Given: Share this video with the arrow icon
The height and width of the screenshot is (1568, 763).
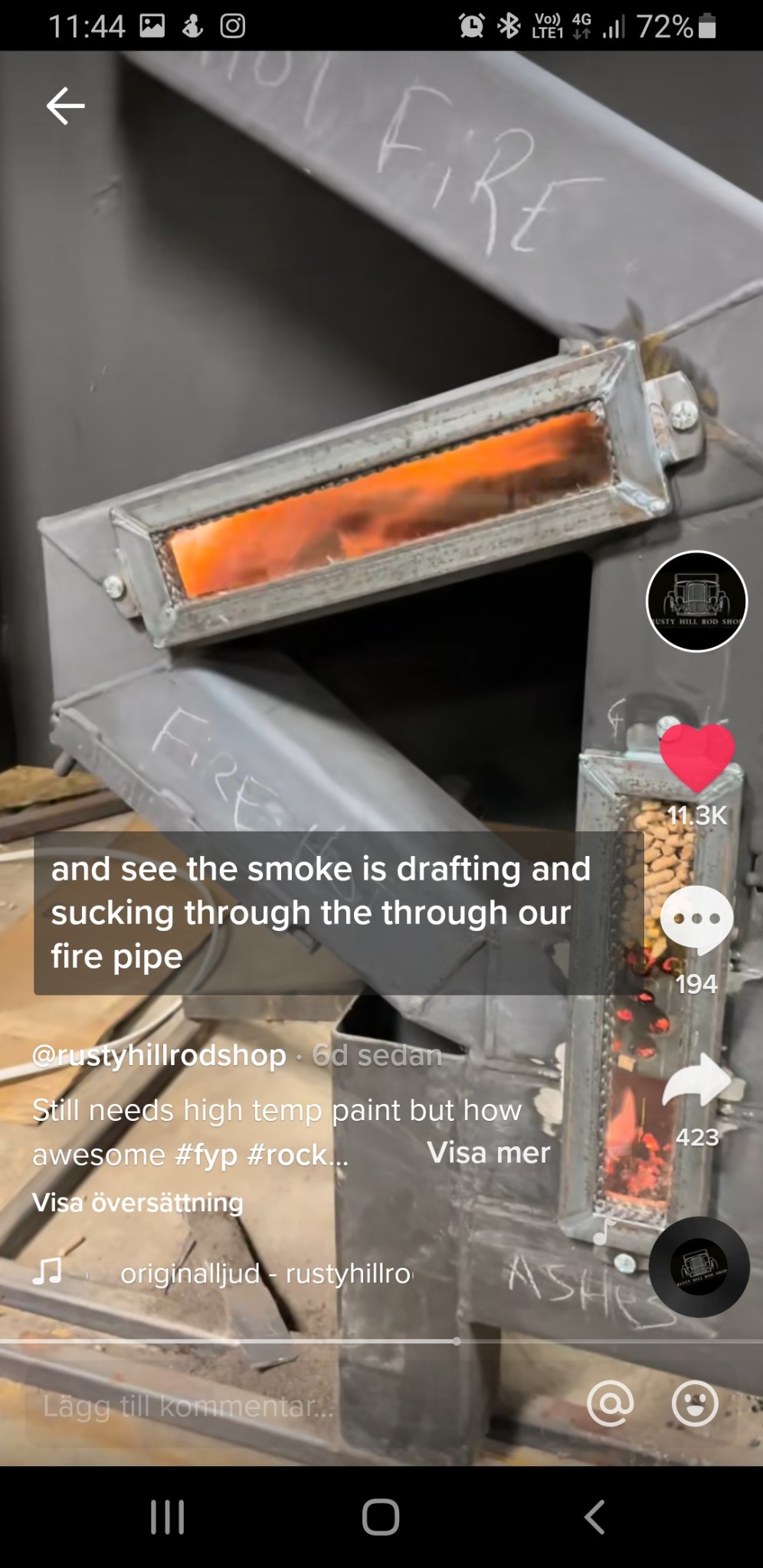Looking at the screenshot, I should (696, 1080).
